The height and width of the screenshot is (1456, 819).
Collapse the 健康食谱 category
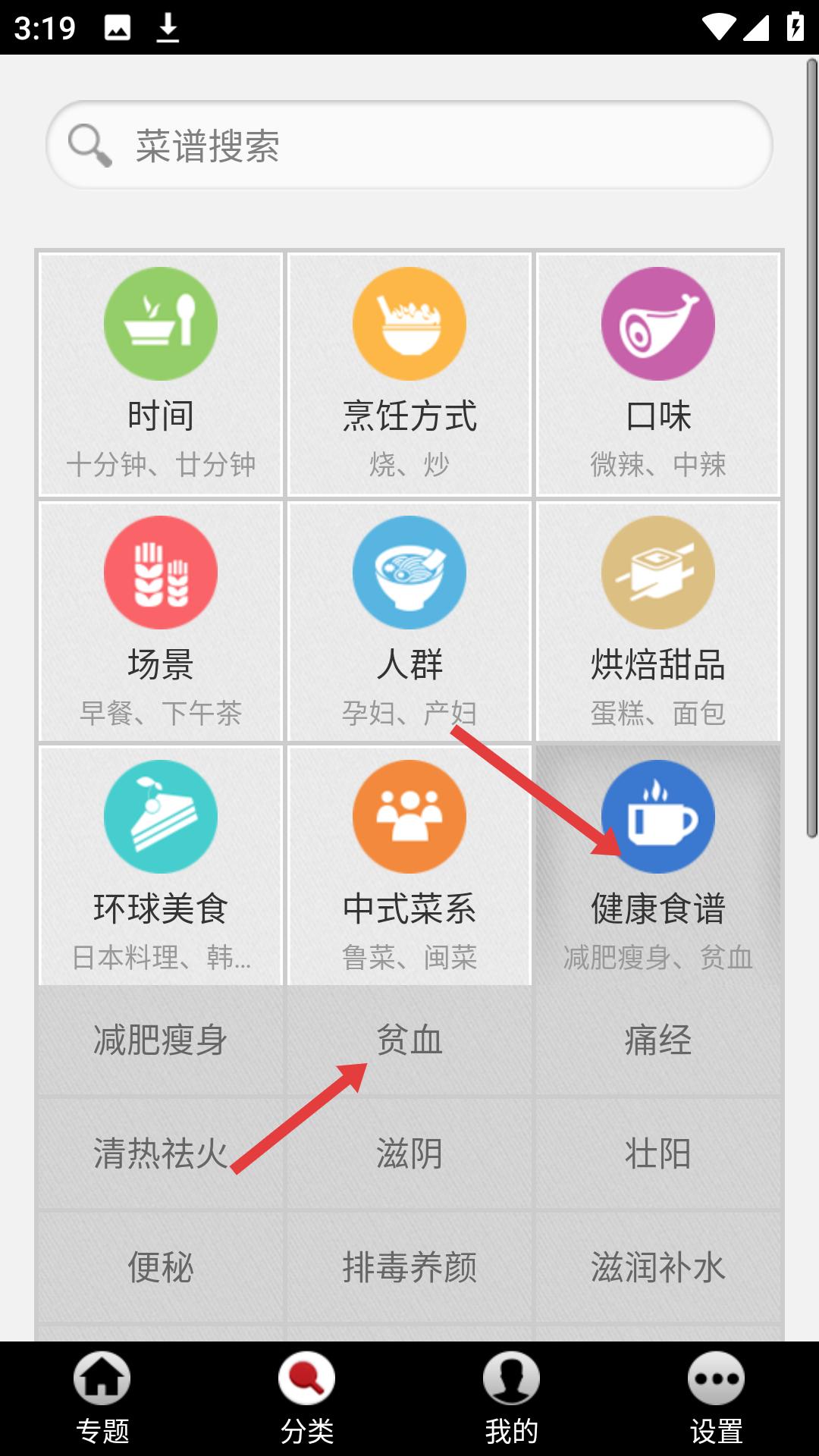pos(657,865)
